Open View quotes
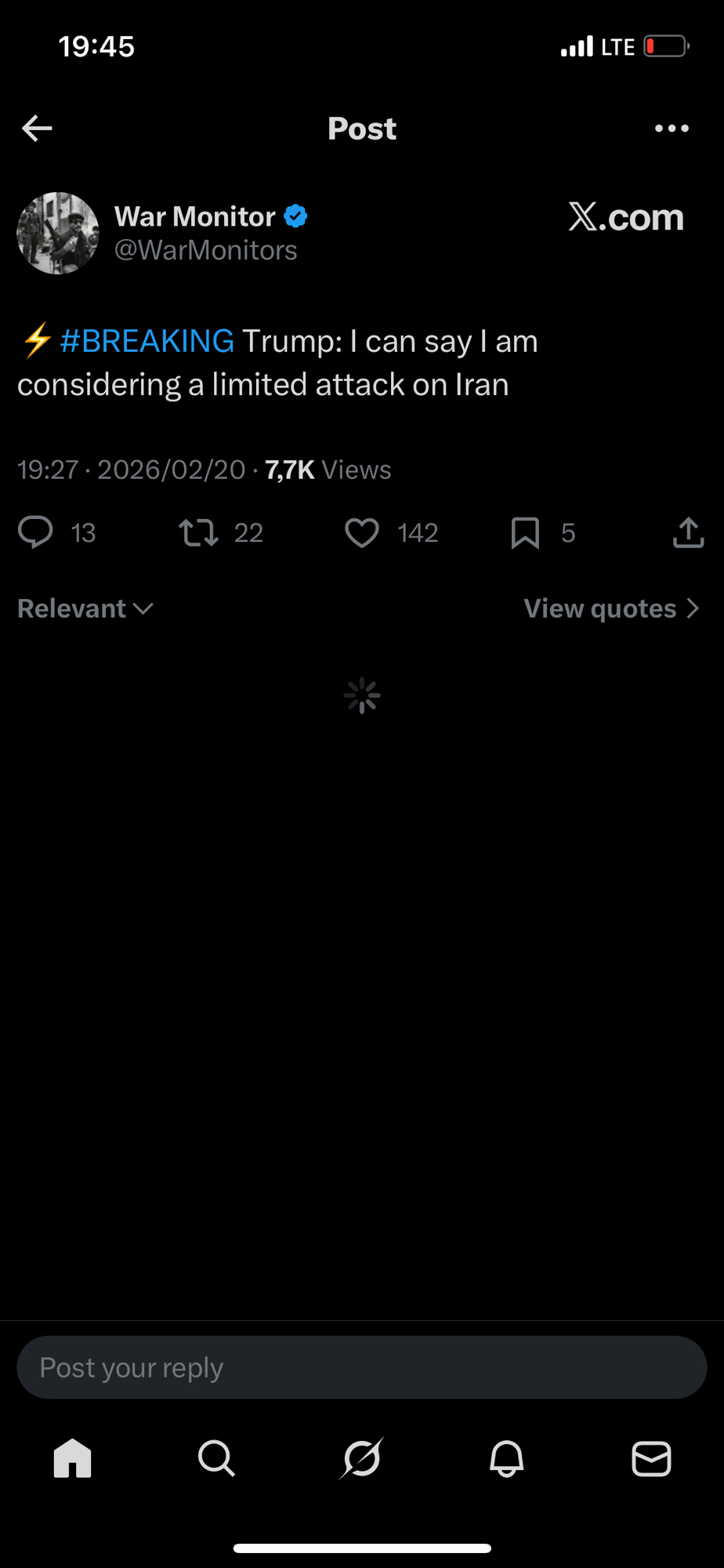 pyautogui.click(x=611, y=608)
